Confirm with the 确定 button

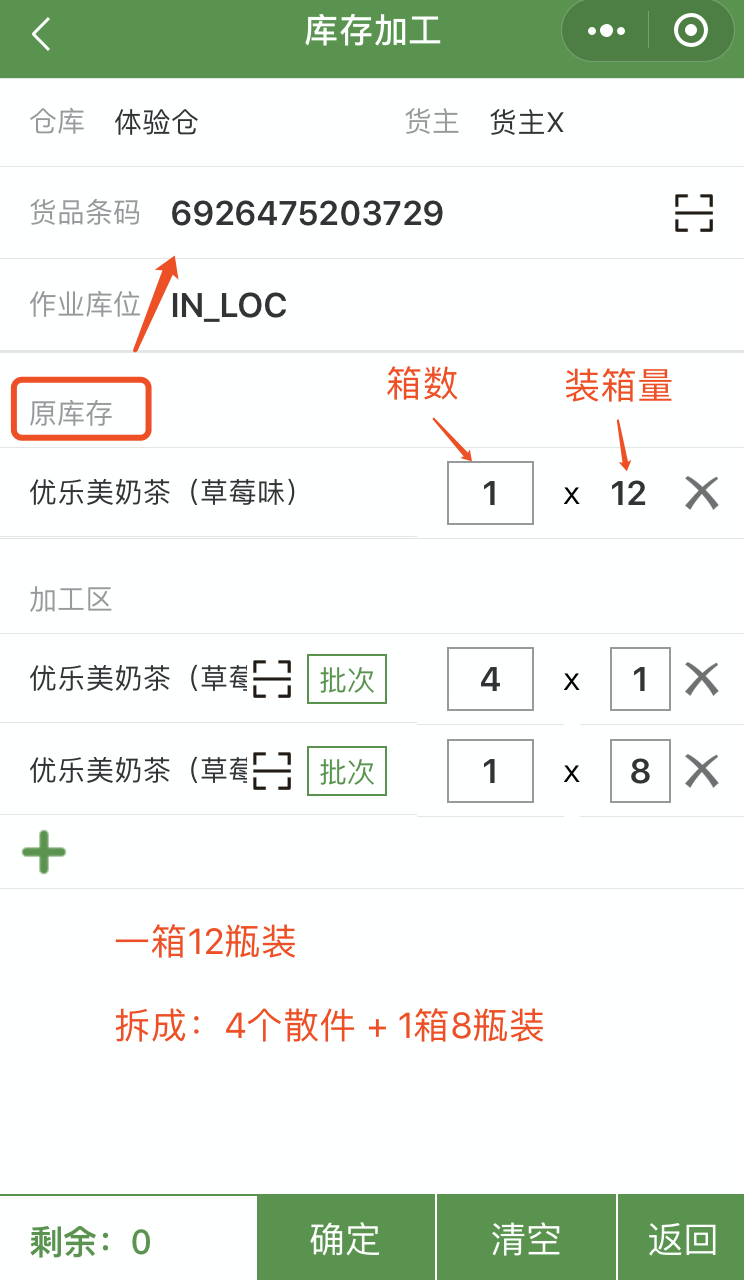346,1238
